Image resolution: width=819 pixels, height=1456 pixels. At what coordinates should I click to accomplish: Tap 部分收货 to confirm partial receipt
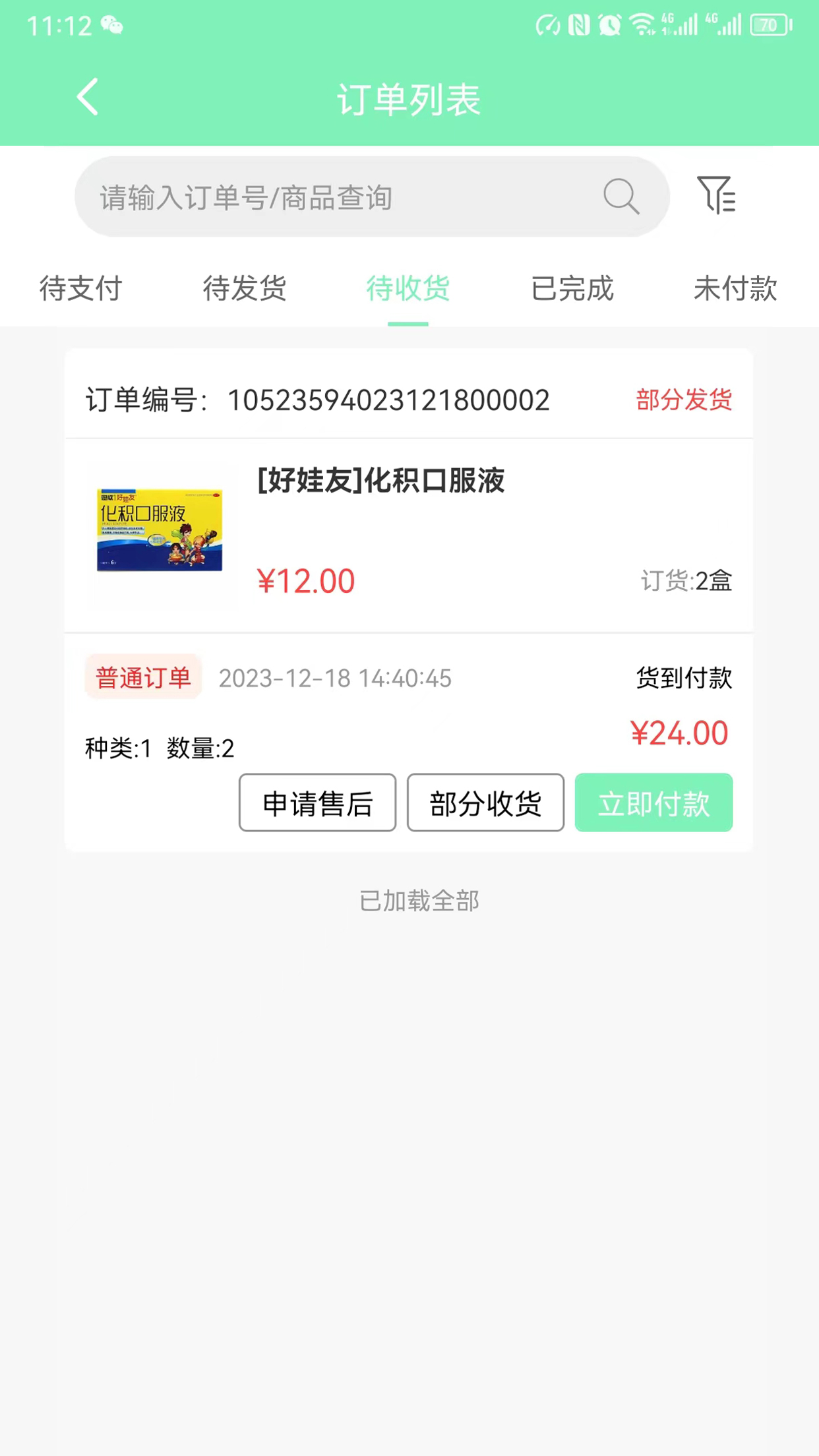click(485, 803)
